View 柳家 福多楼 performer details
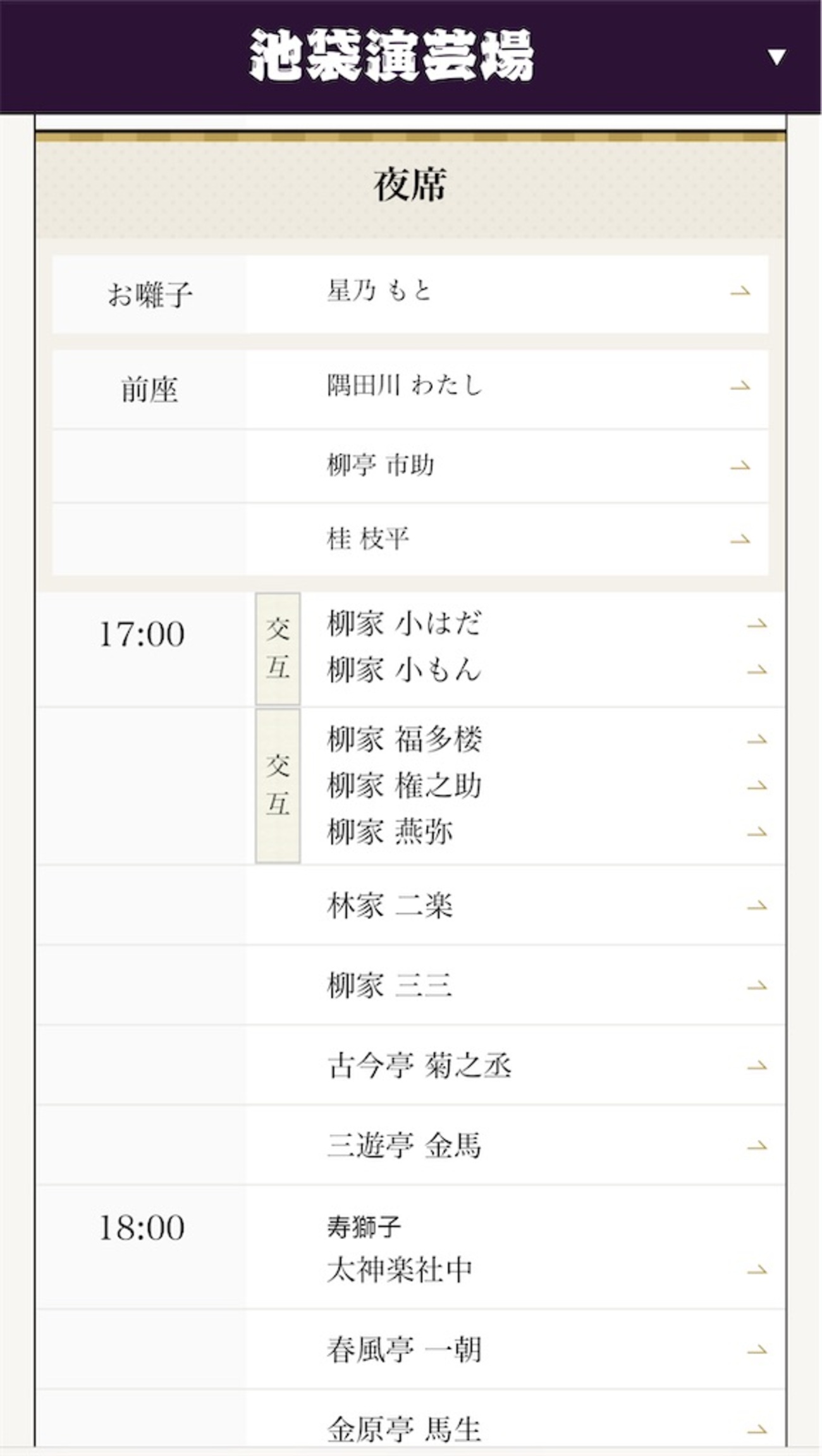Screen dimensions: 822x1456 [404, 740]
